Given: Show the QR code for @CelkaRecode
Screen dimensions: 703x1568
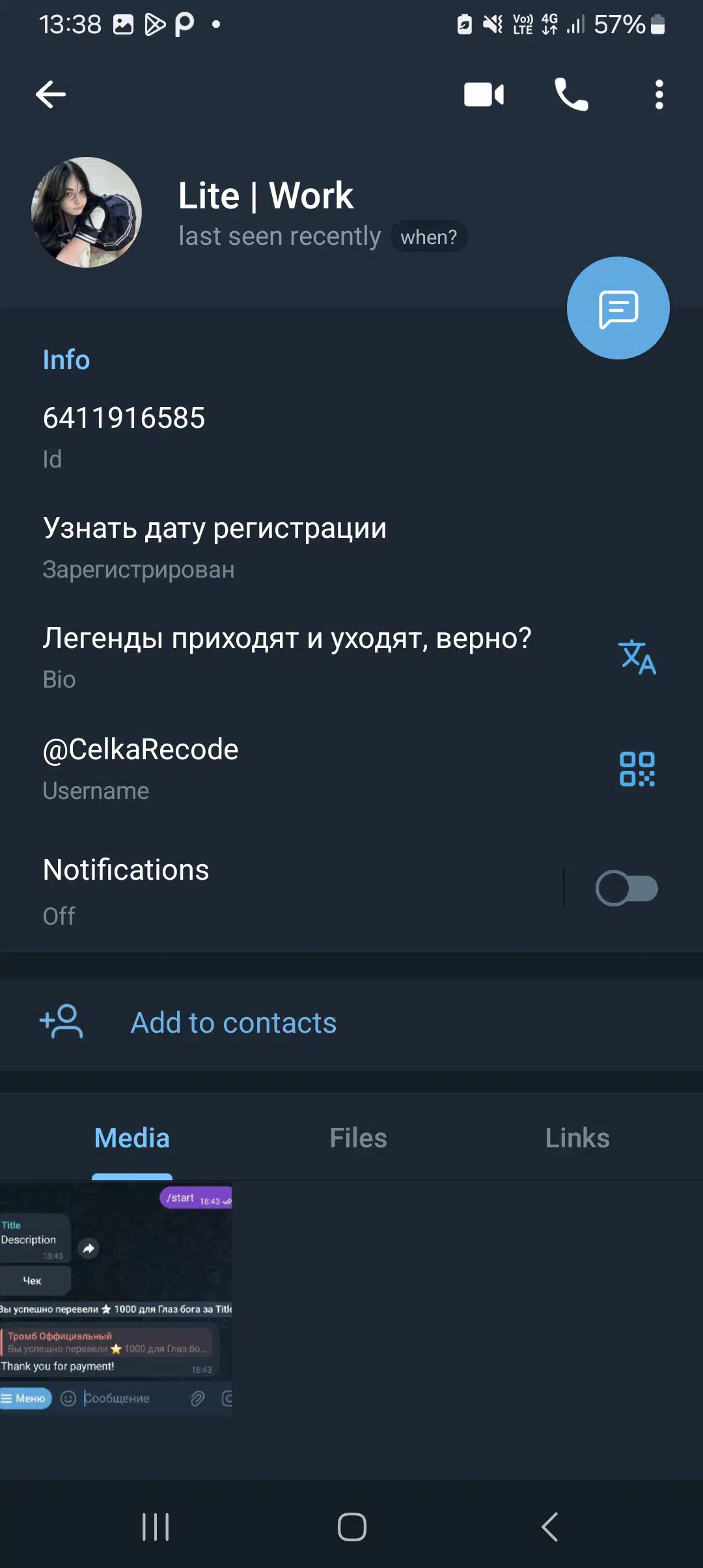Looking at the screenshot, I should [x=637, y=769].
